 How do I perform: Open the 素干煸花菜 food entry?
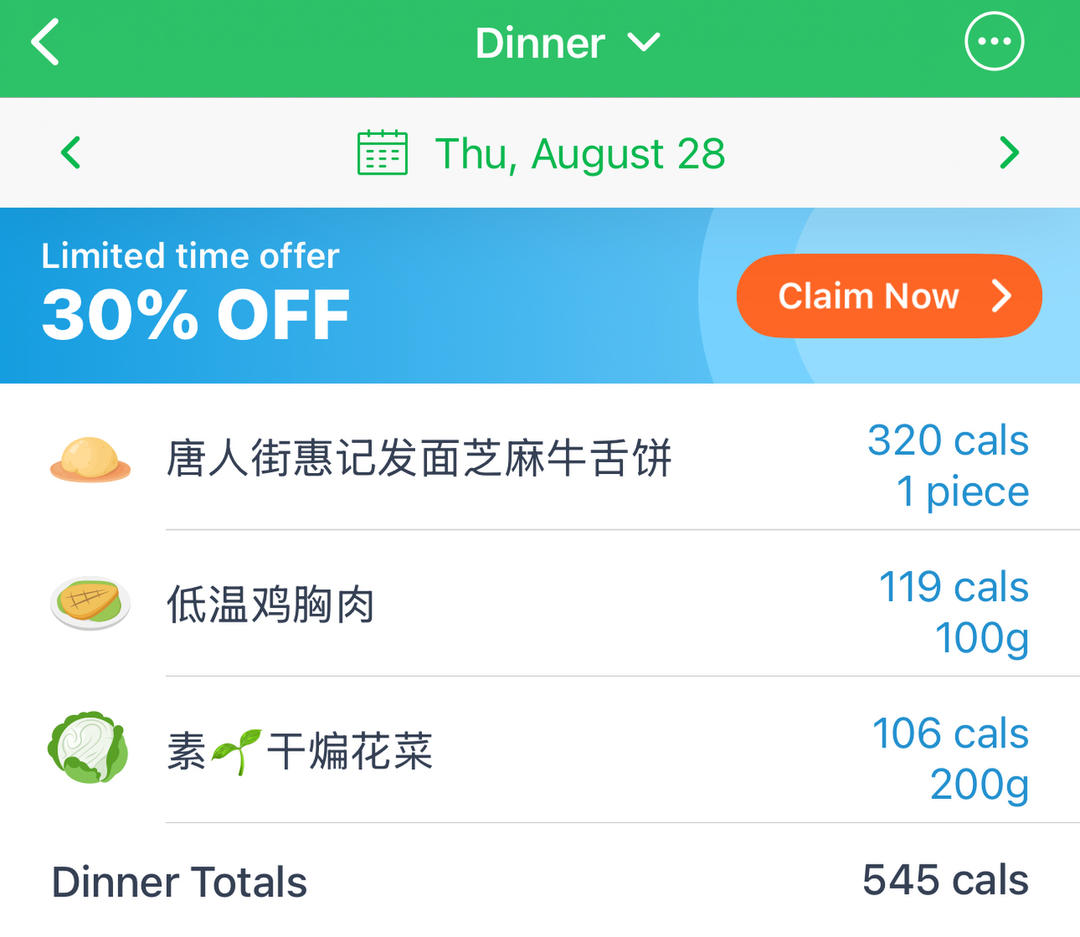point(540,750)
